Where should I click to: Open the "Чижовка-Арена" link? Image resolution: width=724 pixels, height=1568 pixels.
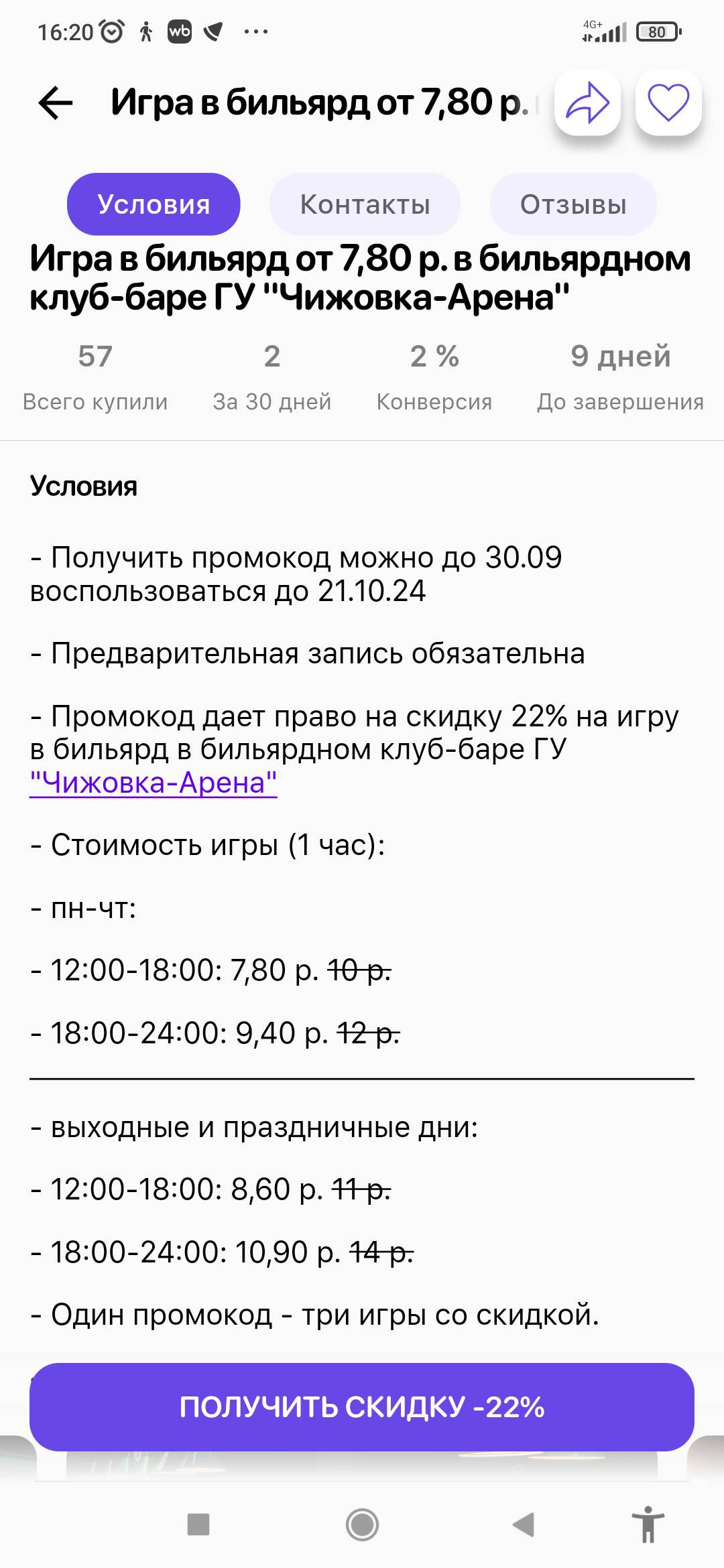pos(154,783)
